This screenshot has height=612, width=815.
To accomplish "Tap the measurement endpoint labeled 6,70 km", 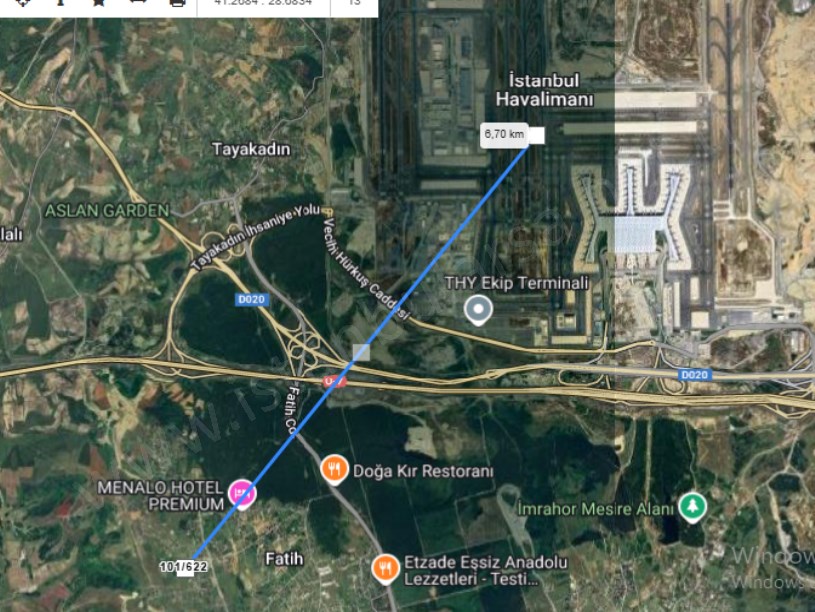I will [534, 136].
